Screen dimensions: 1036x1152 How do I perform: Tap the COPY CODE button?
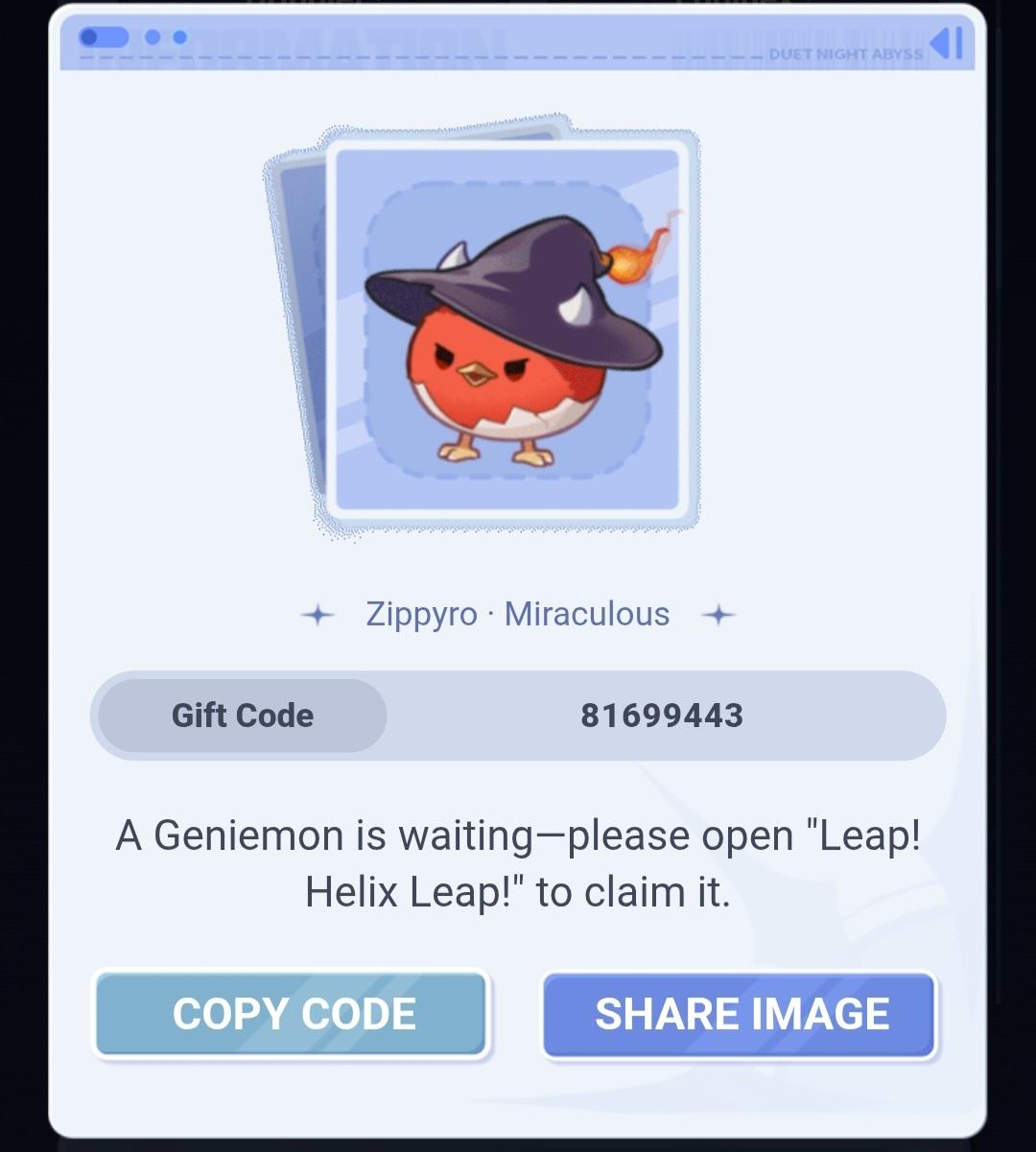point(293,1014)
